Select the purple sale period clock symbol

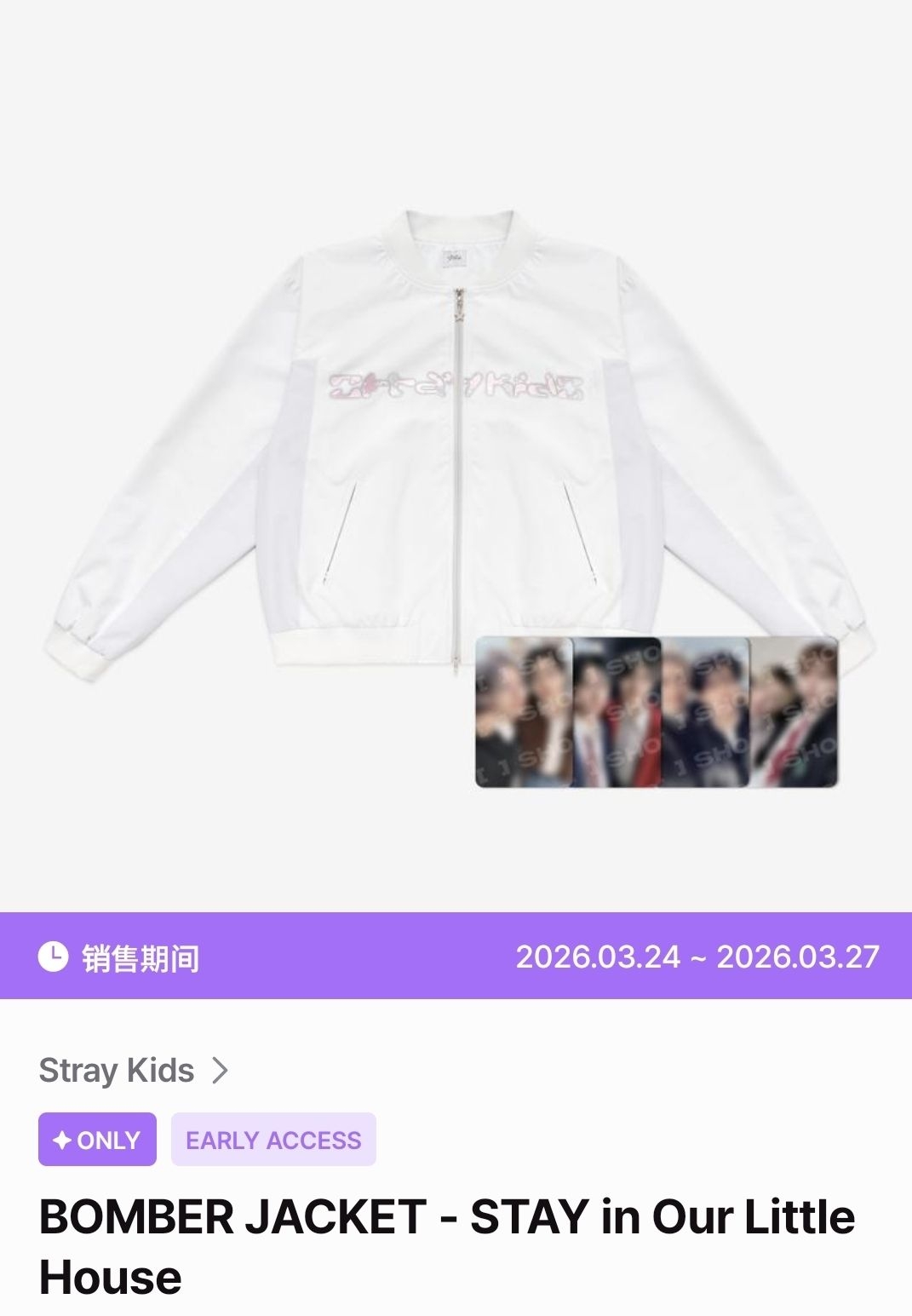[53, 957]
